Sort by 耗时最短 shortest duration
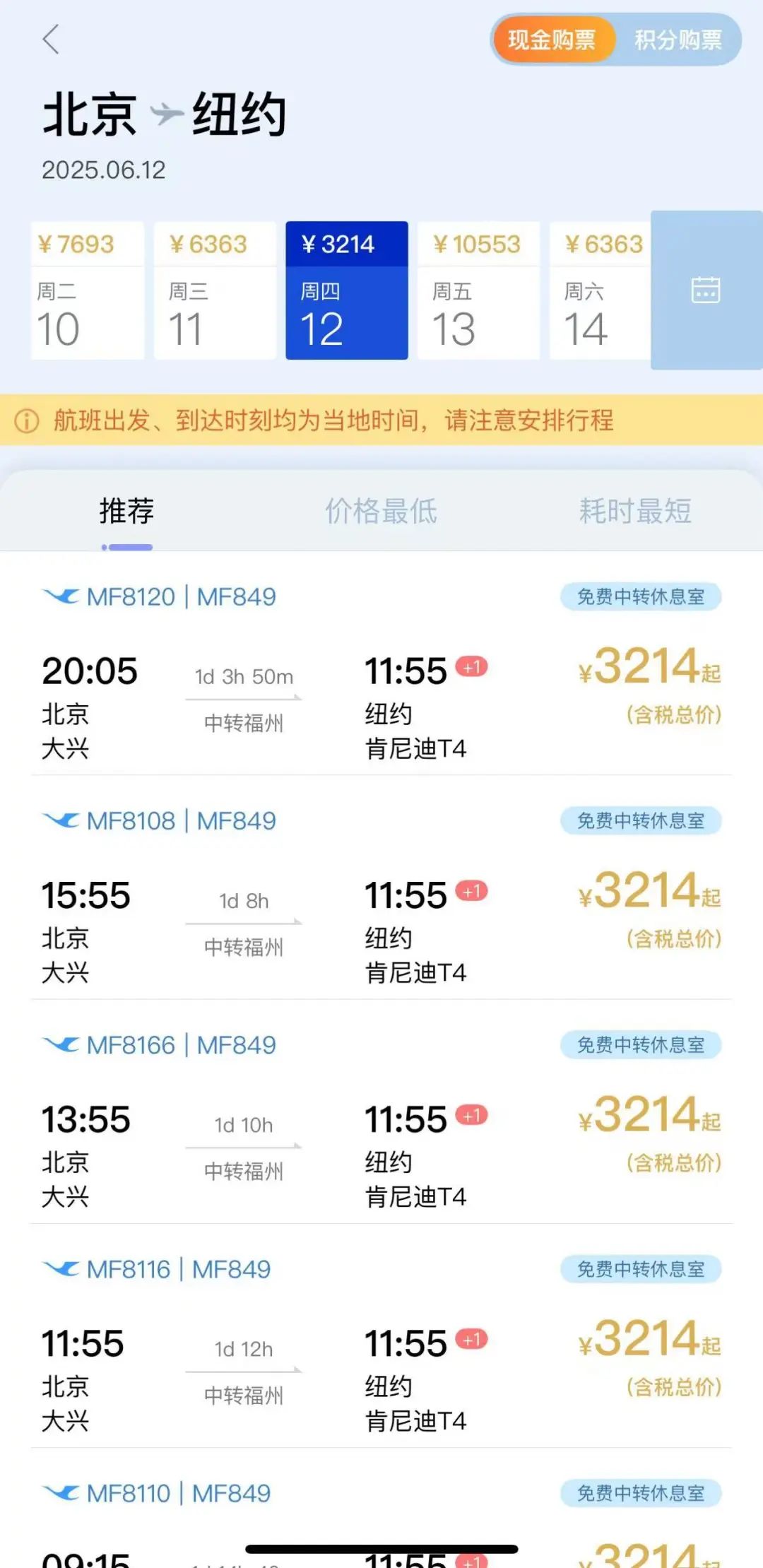Image resolution: width=763 pixels, height=1568 pixels. point(634,511)
